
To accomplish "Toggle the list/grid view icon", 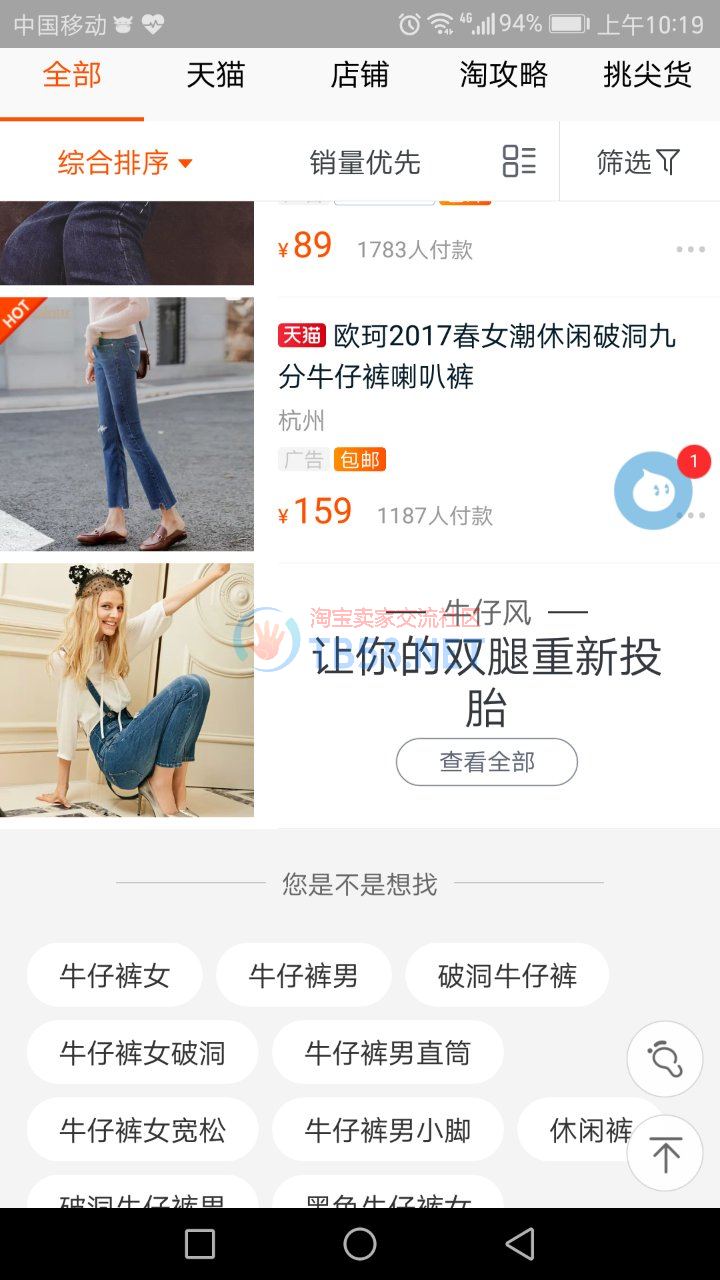I will click(519, 161).
